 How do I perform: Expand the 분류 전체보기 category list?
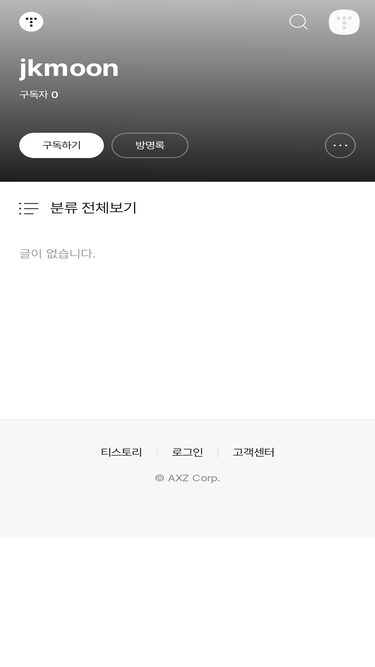click(78, 208)
